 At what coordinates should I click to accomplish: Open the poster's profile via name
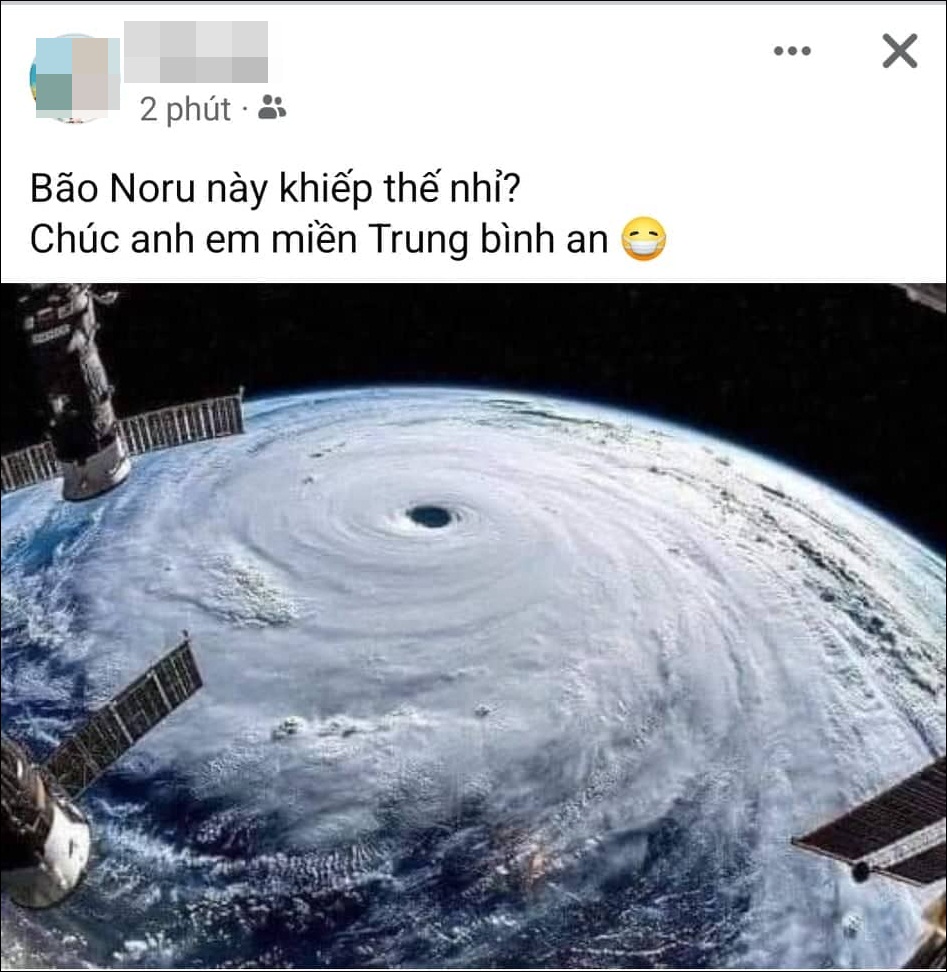(196, 52)
